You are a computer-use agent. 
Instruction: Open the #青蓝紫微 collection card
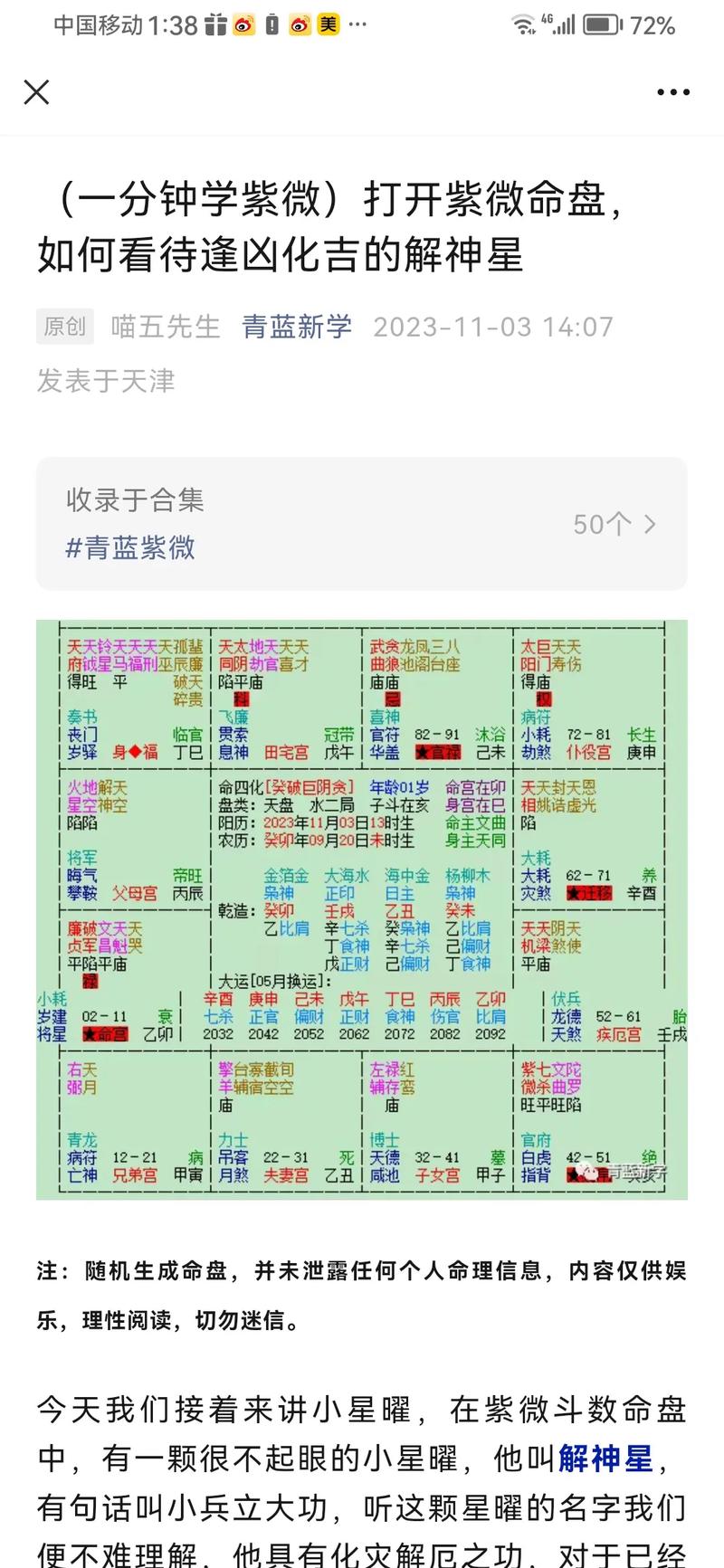pyautogui.click(x=361, y=524)
